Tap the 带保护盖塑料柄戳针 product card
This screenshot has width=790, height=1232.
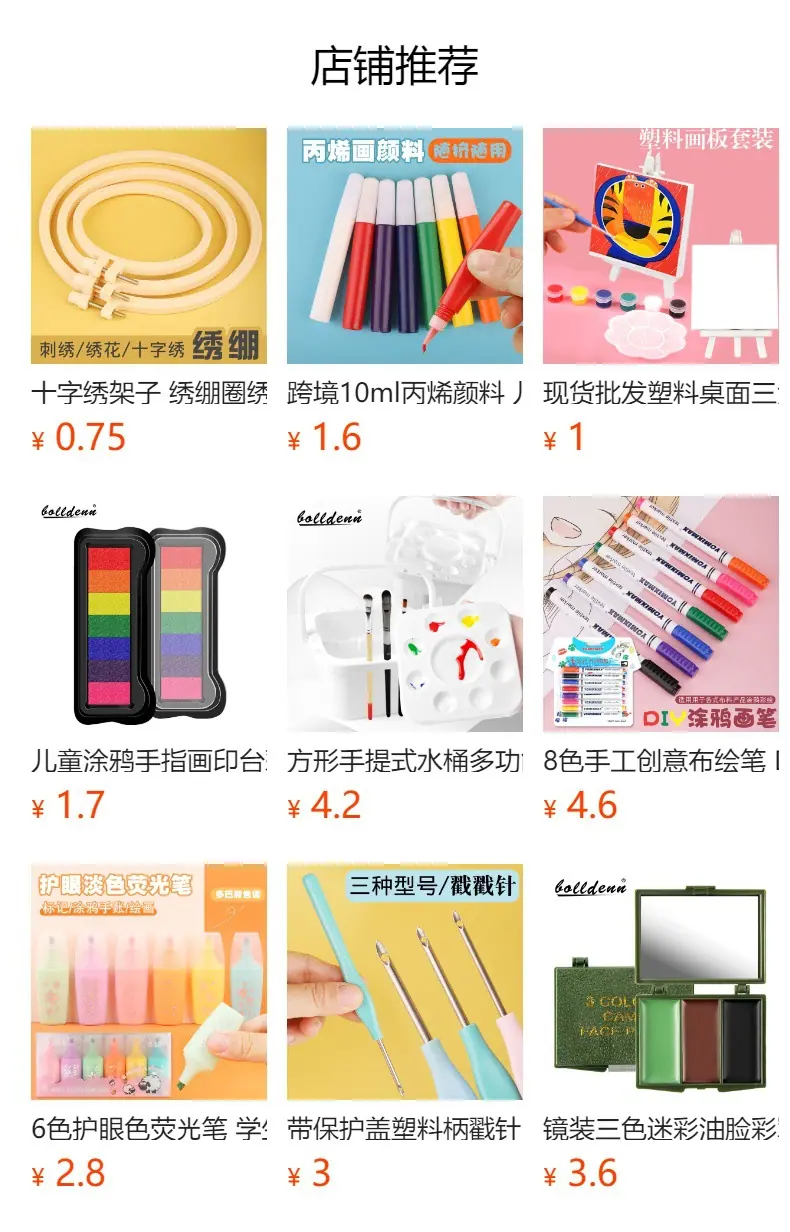pos(405,1027)
